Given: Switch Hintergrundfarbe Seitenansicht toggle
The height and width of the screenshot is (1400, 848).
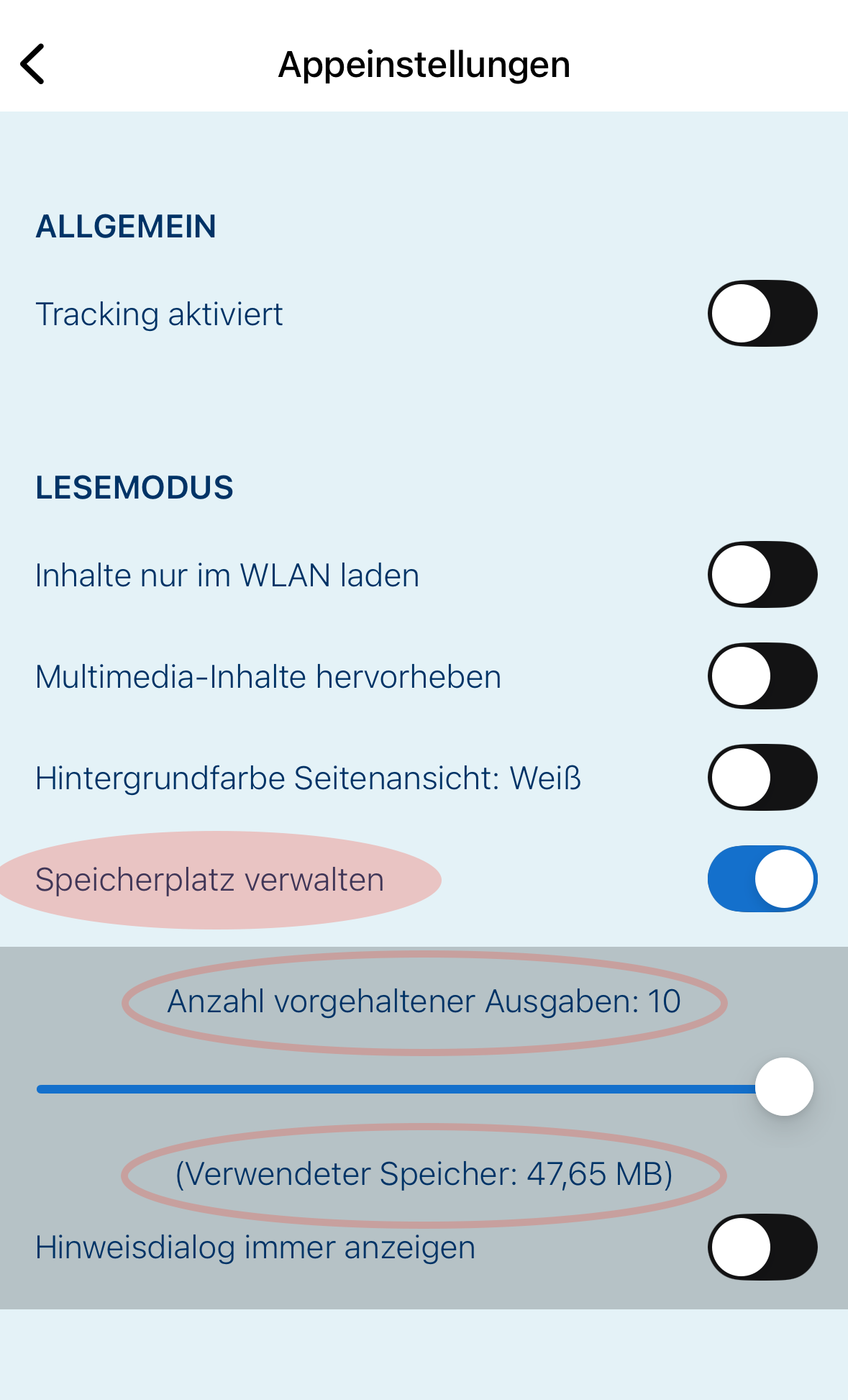Looking at the screenshot, I should coord(762,778).
